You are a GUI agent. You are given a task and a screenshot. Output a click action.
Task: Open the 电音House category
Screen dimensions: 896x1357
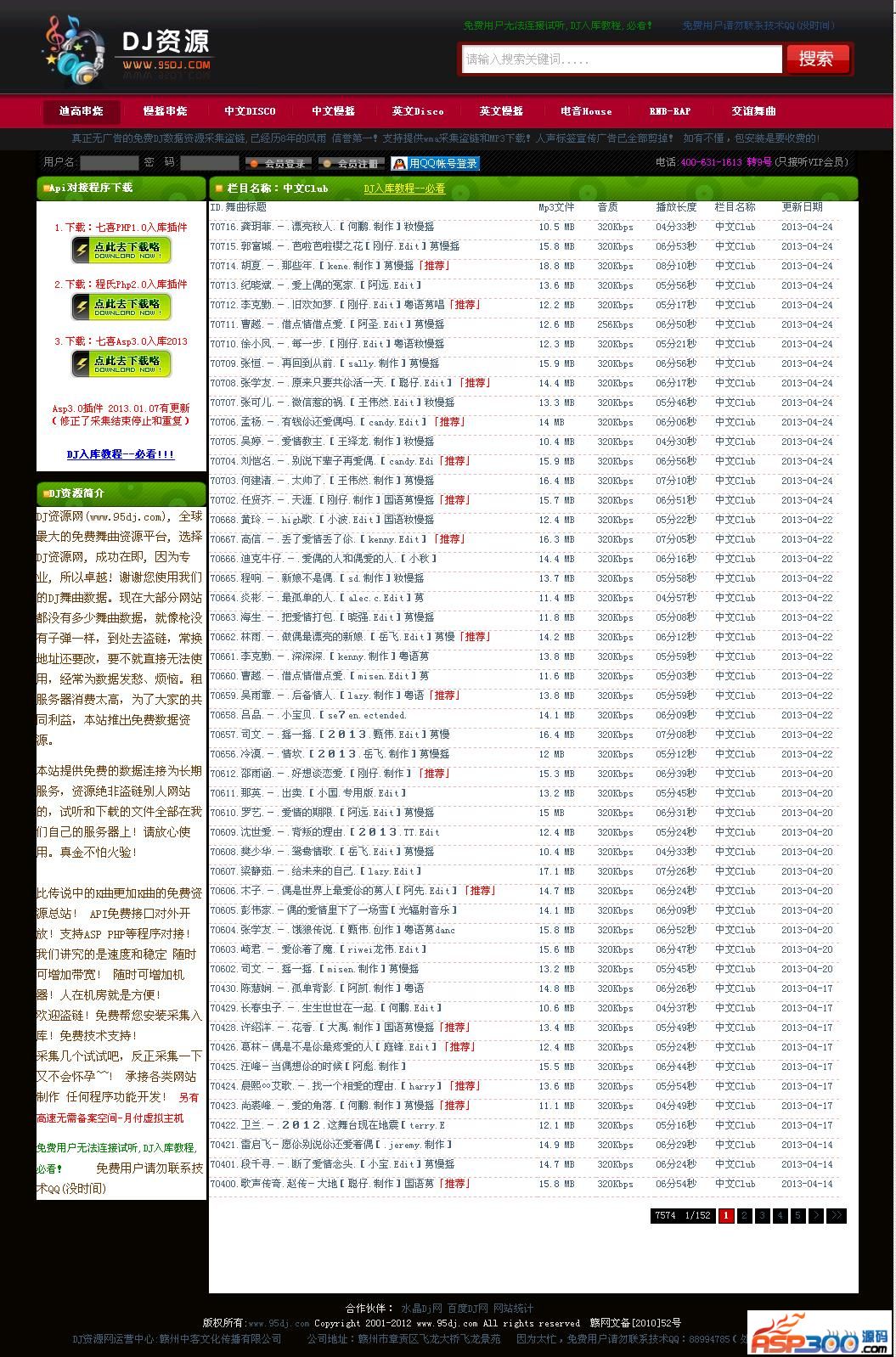[x=585, y=111]
